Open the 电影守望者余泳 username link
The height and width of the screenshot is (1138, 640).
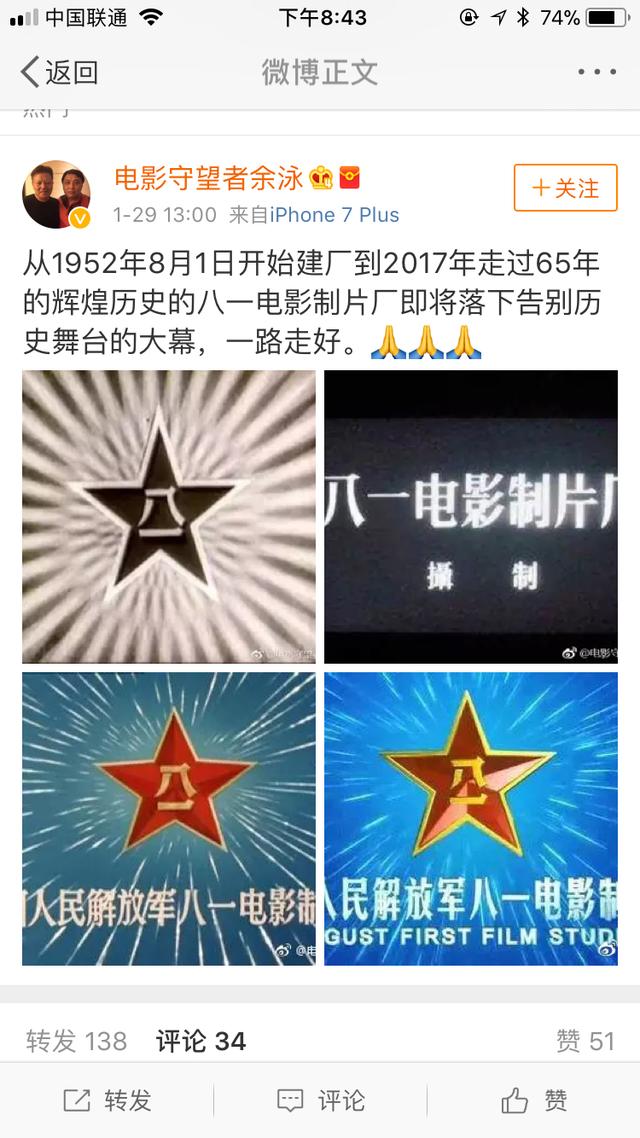pos(208,179)
